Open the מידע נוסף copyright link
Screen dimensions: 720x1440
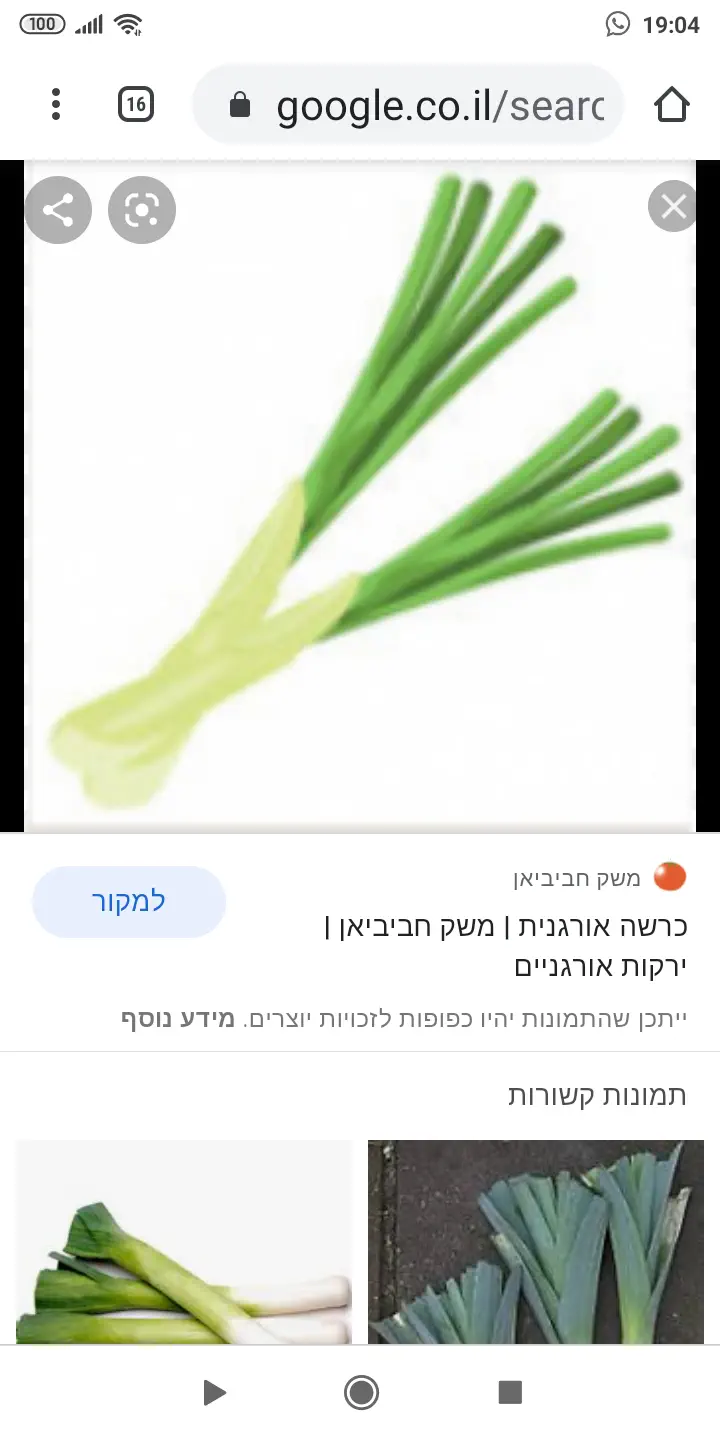178,1020
